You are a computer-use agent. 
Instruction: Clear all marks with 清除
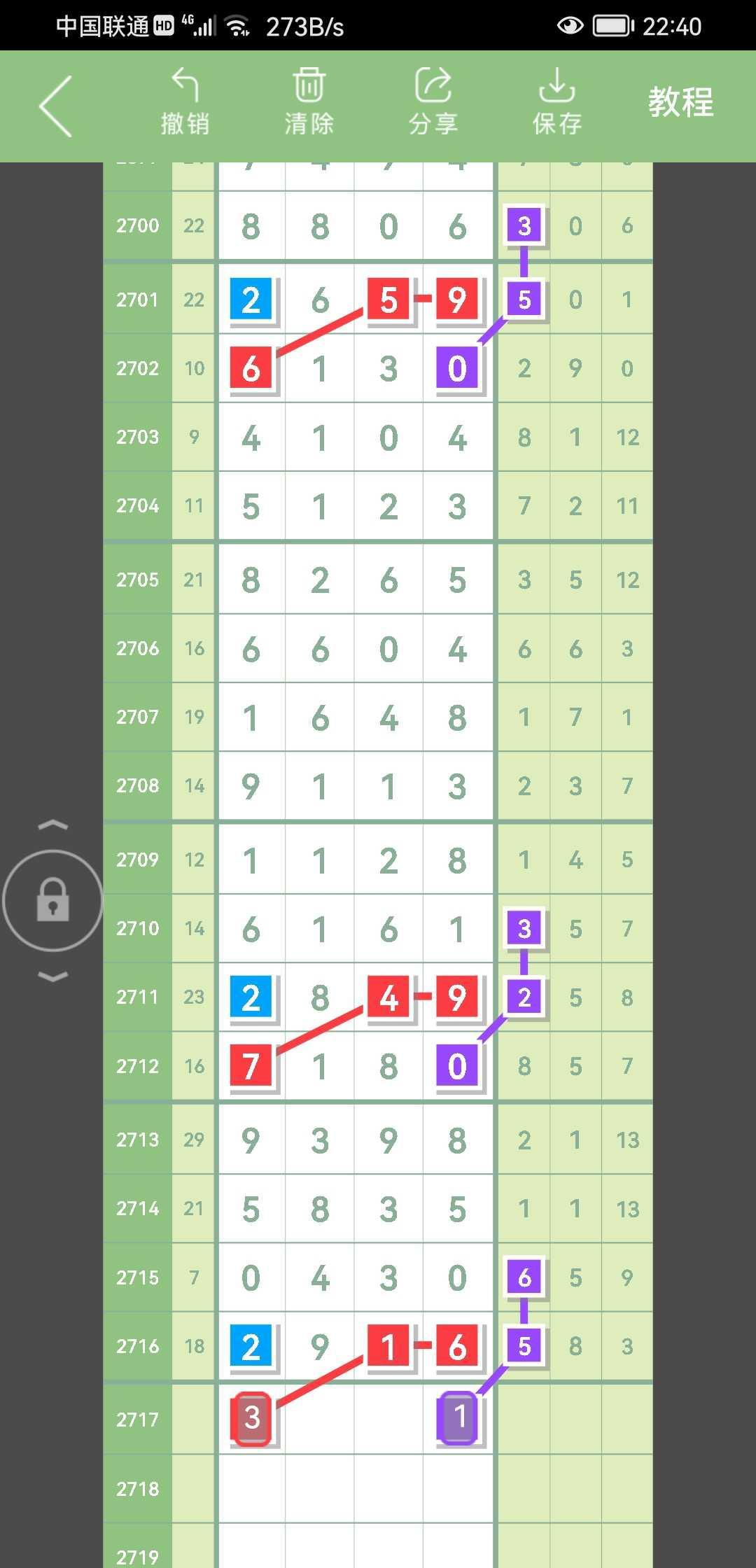click(x=309, y=102)
